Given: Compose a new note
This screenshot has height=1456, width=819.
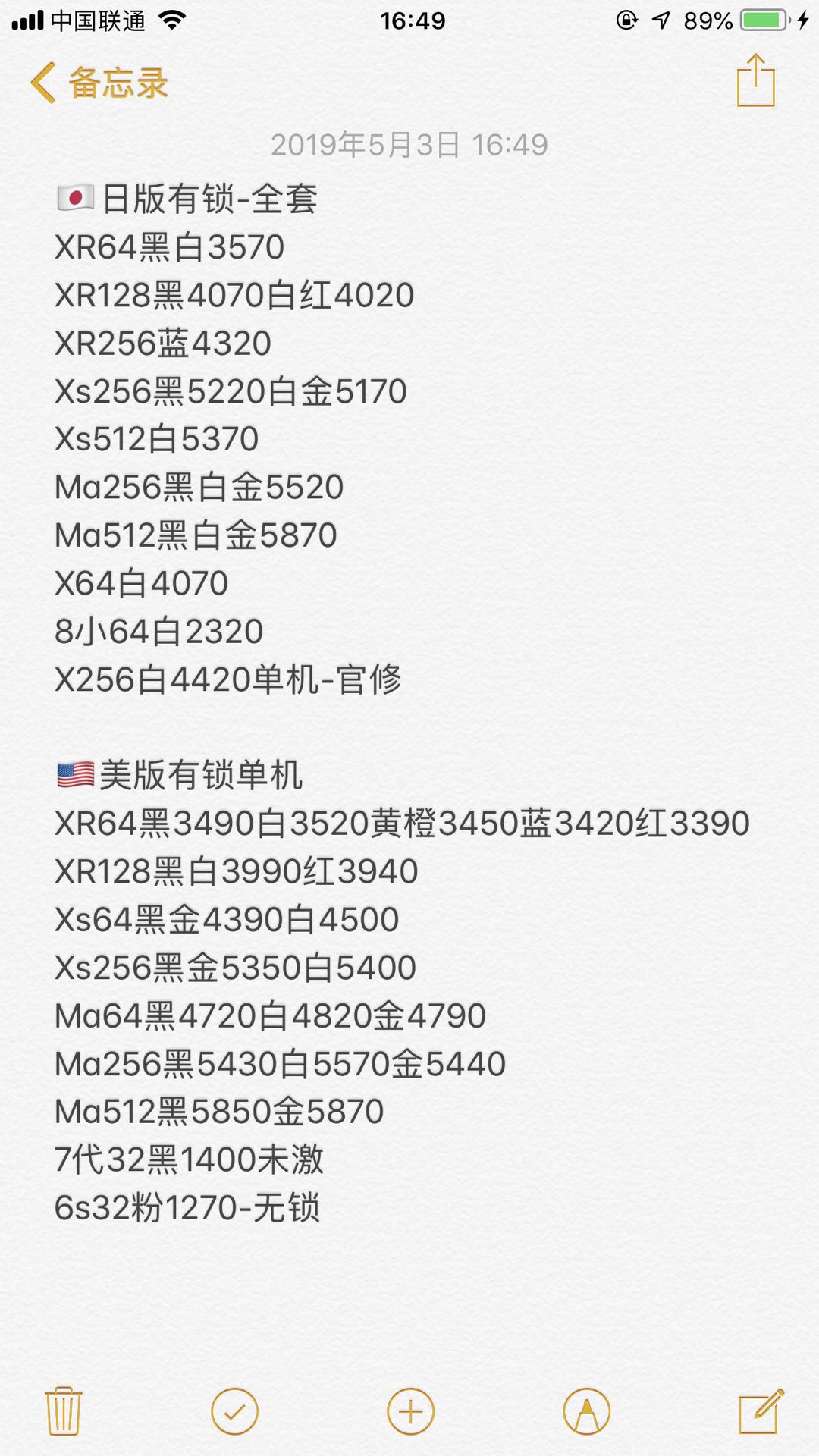Looking at the screenshot, I should coord(761,1411).
